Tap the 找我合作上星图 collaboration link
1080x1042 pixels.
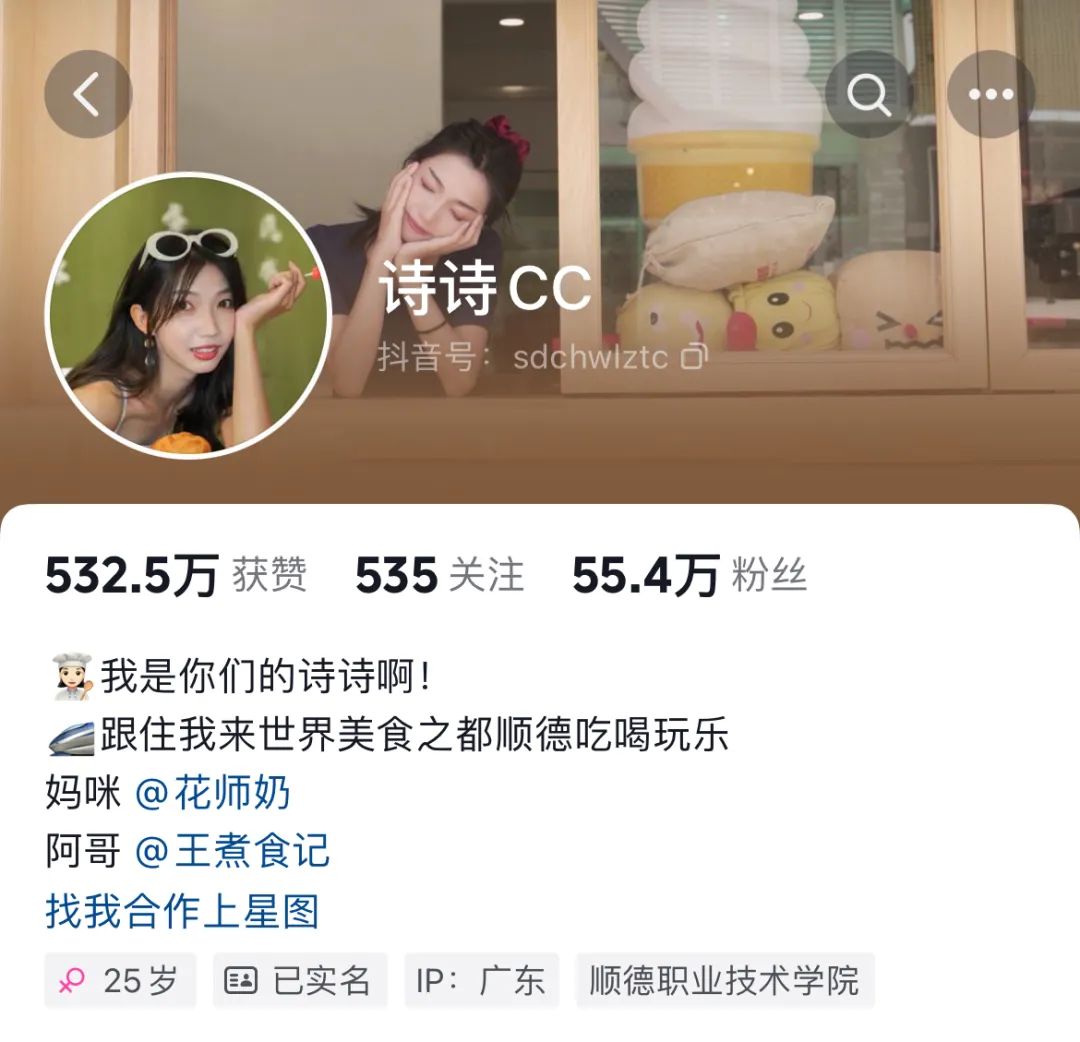pos(182,911)
